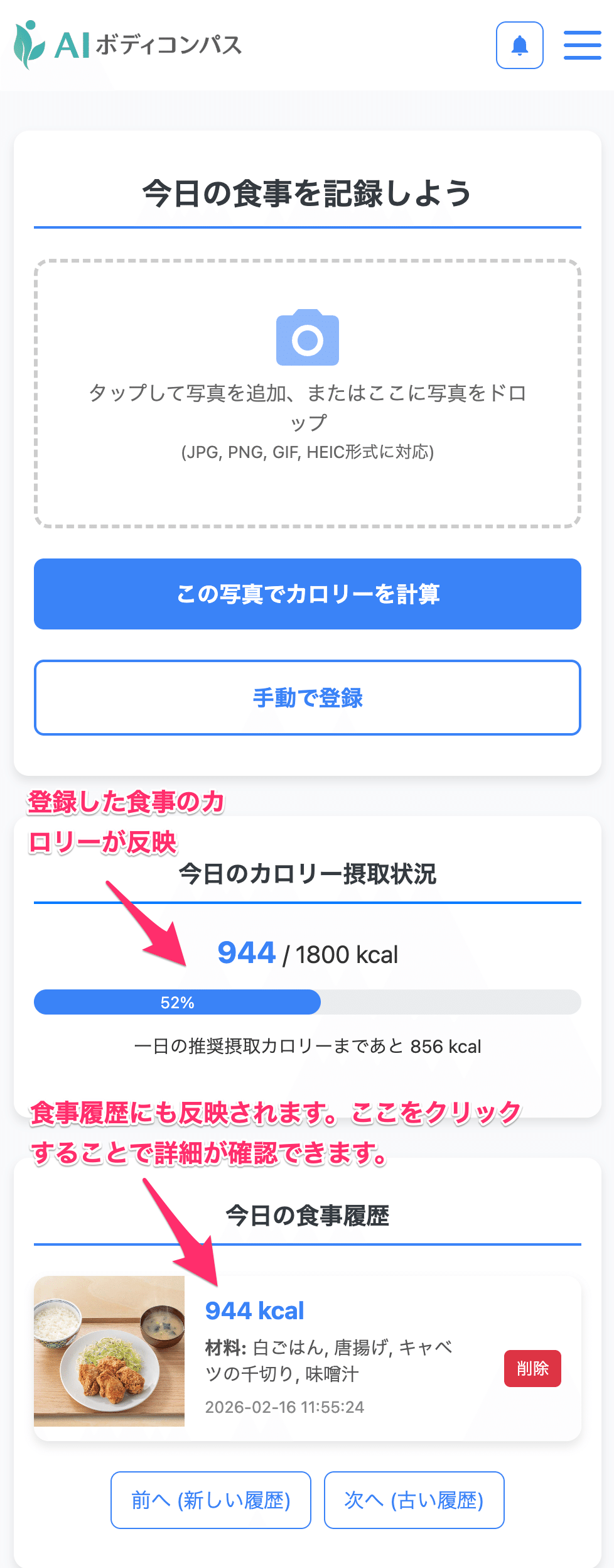Image resolution: width=614 pixels, height=1568 pixels.
Task: Open the 944 kcal meal details link
Action: pyautogui.click(x=254, y=1310)
